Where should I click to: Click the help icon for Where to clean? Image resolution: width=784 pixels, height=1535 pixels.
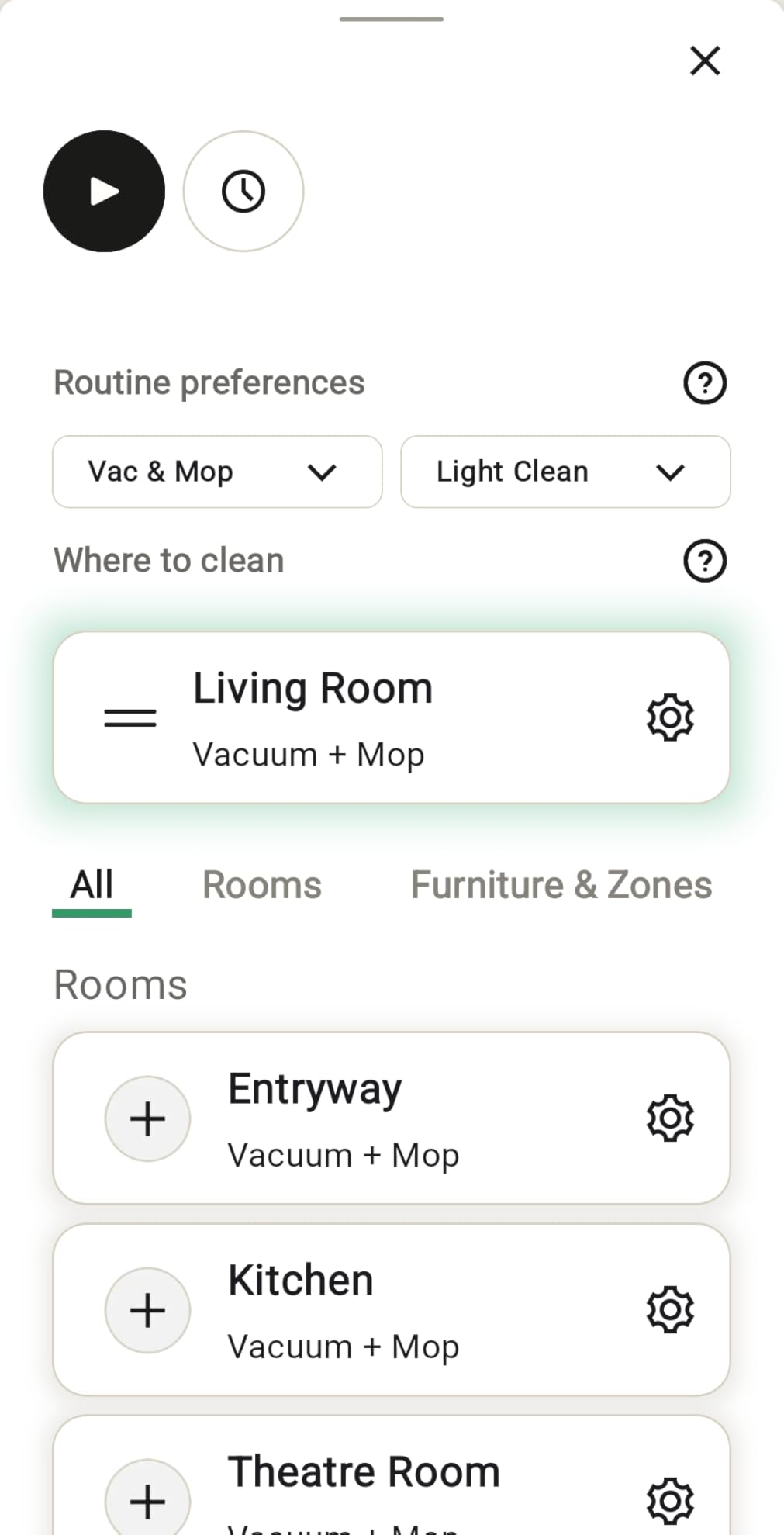[703, 560]
